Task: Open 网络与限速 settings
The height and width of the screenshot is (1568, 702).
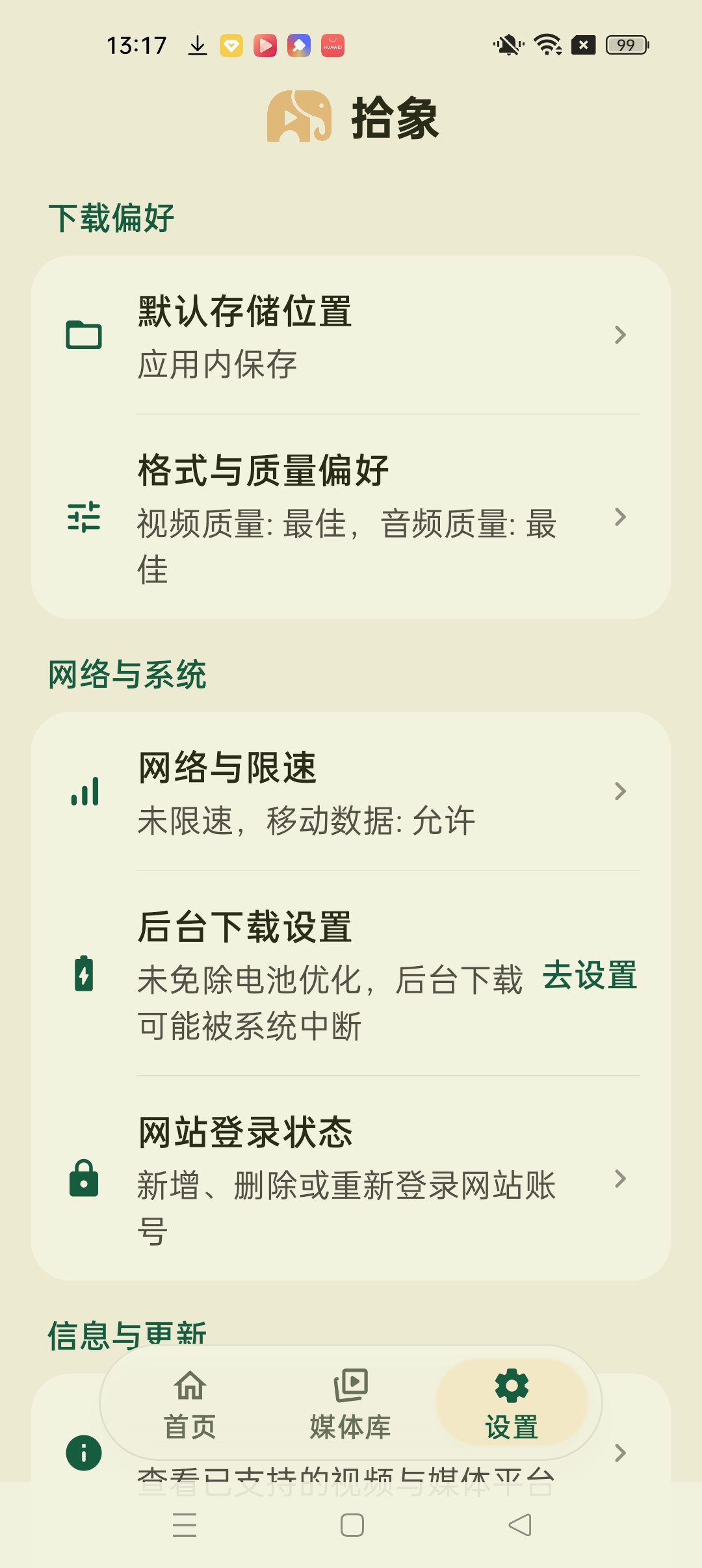Action: [x=351, y=792]
